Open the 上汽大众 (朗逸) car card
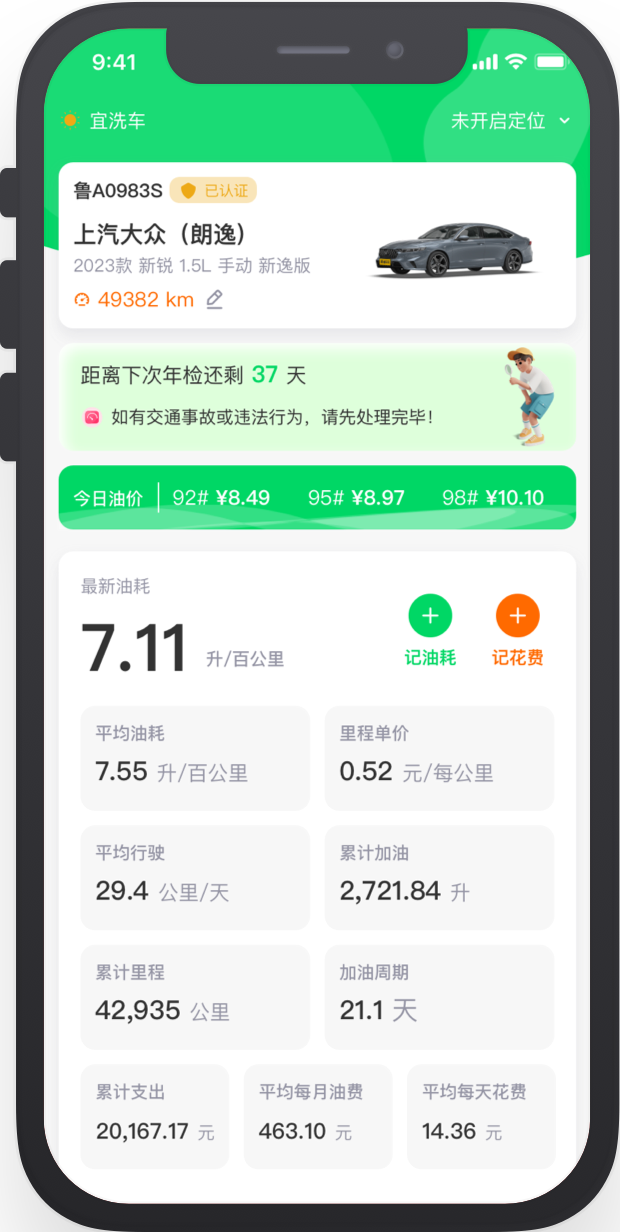Viewport: 620px width, 1232px height. 316,245
